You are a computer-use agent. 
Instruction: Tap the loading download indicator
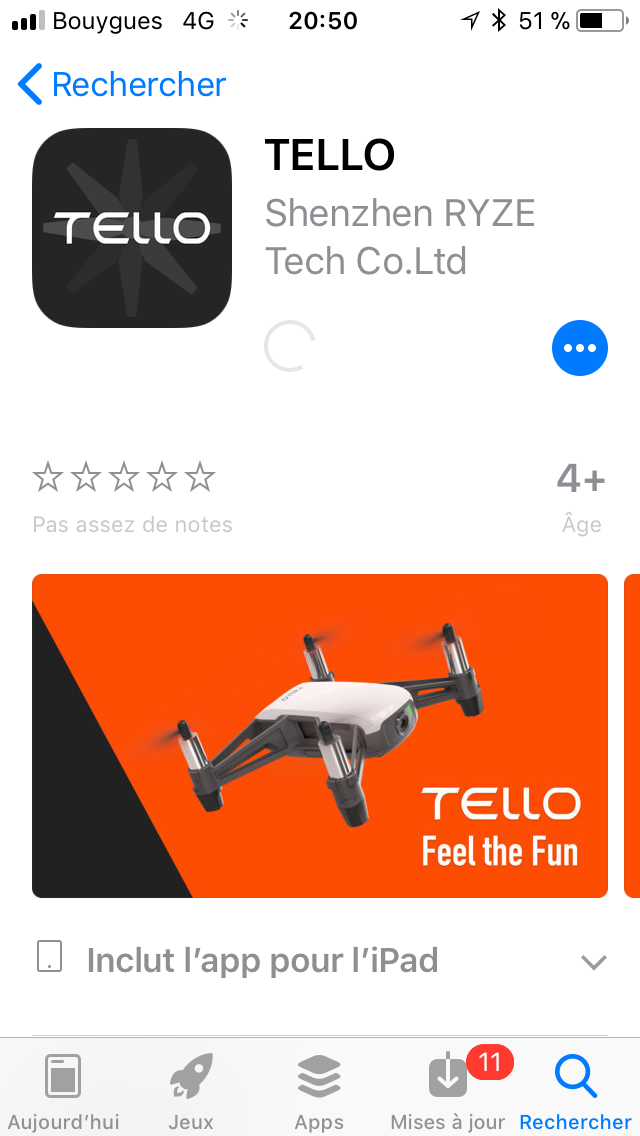[x=289, y=347]
